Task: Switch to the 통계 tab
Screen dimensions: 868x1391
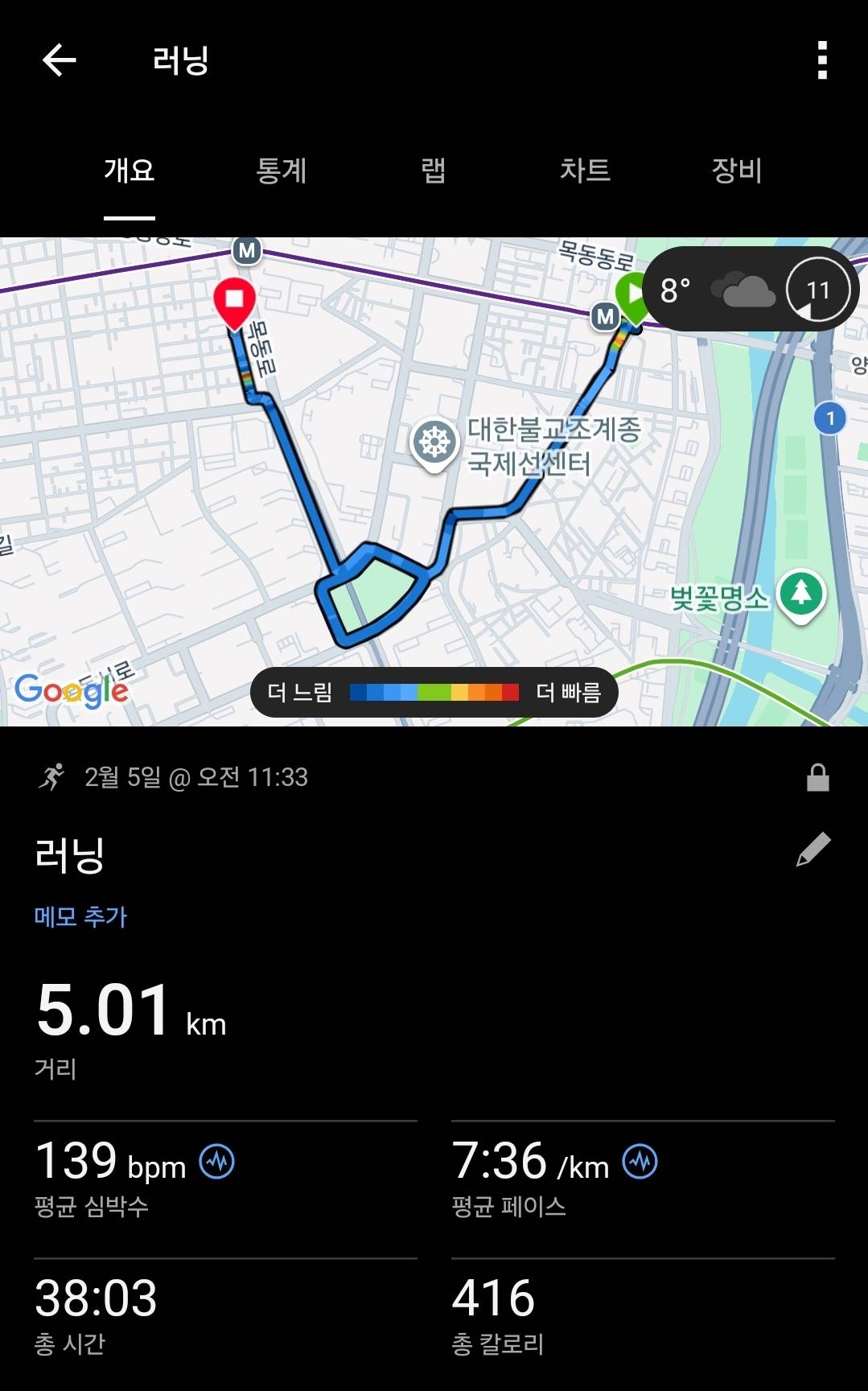Action: click(x=281, y=171)
